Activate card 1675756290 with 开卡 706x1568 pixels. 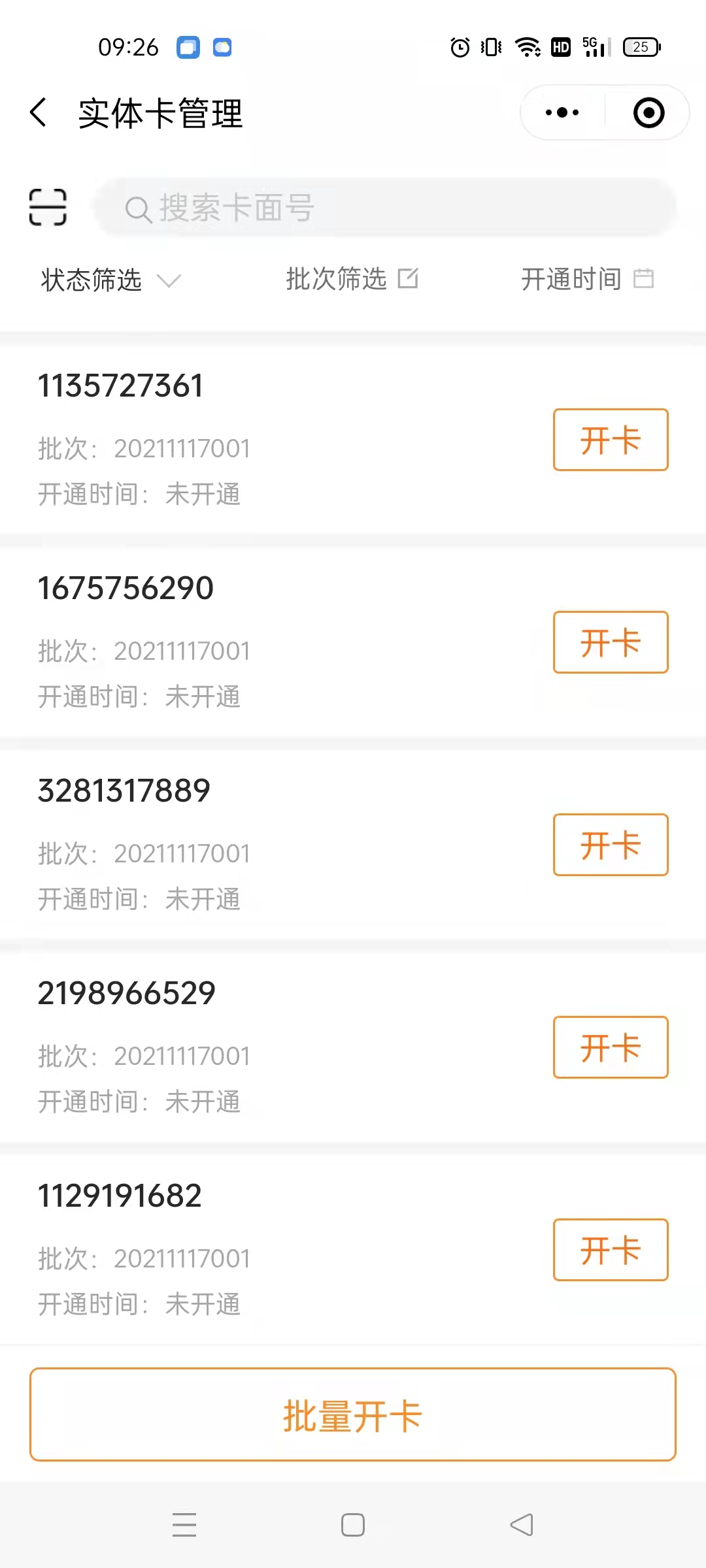point(610,642)
